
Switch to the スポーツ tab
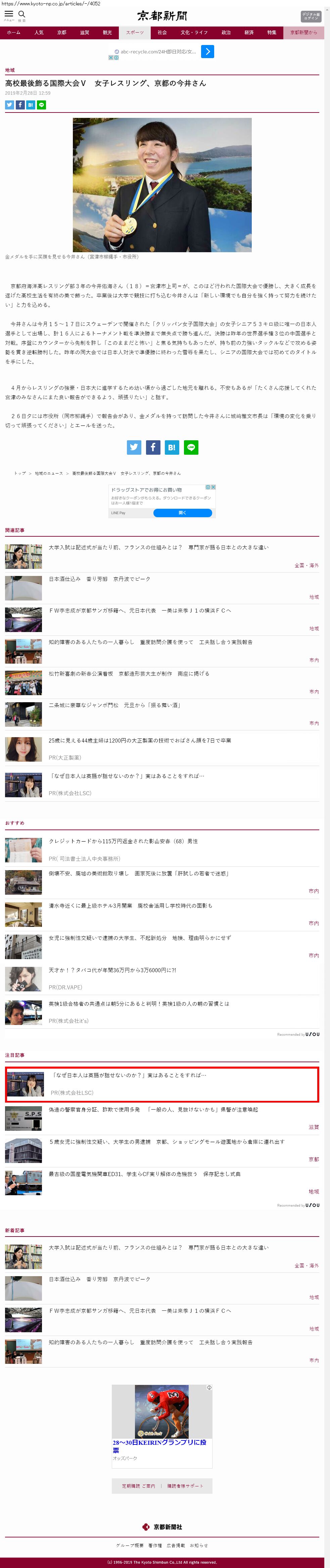pyautogui.click(x=135, y=32)
